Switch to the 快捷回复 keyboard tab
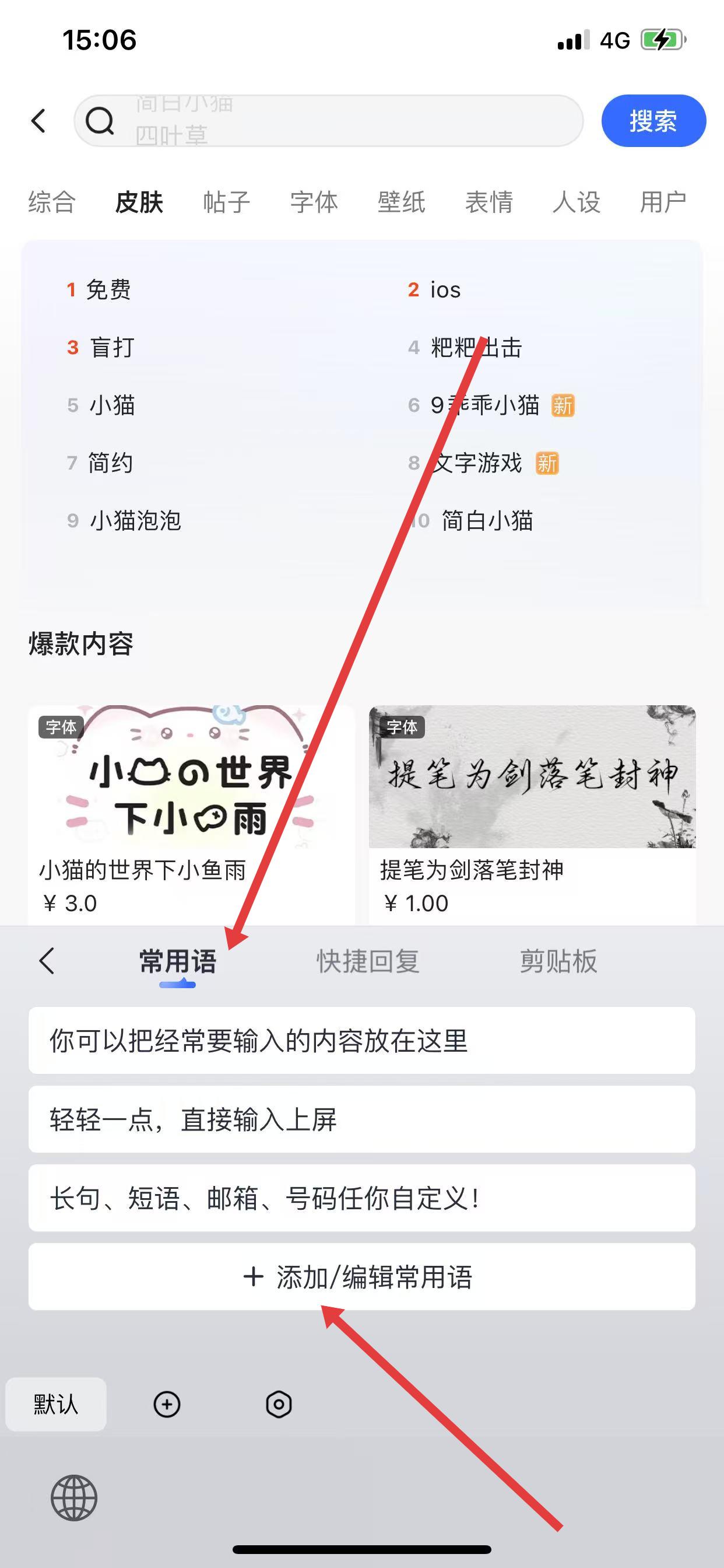 click(367, 961)
